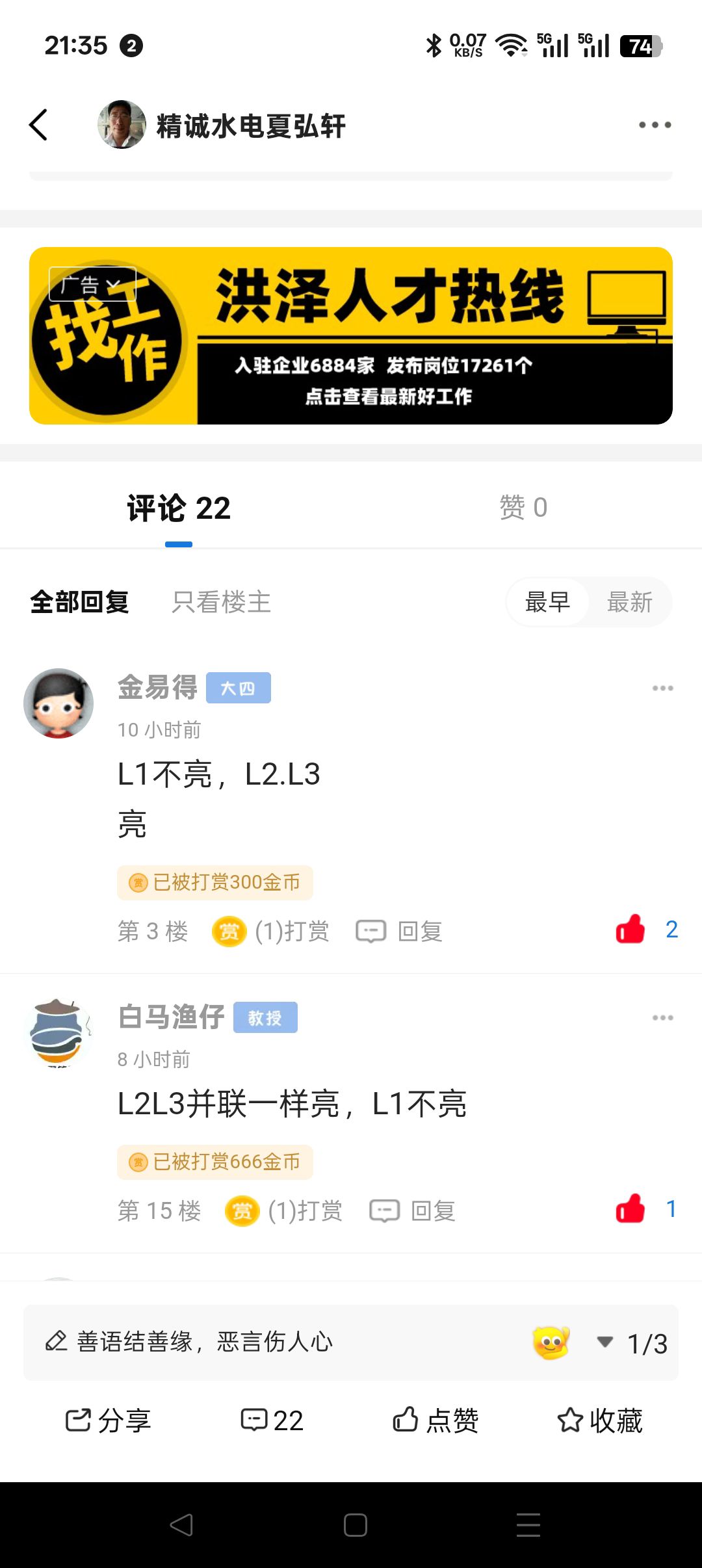The width and height of the screenshot is (702, 1568).
Task: Tip 金易得's comment with 打赏
Action: point(271,932)
